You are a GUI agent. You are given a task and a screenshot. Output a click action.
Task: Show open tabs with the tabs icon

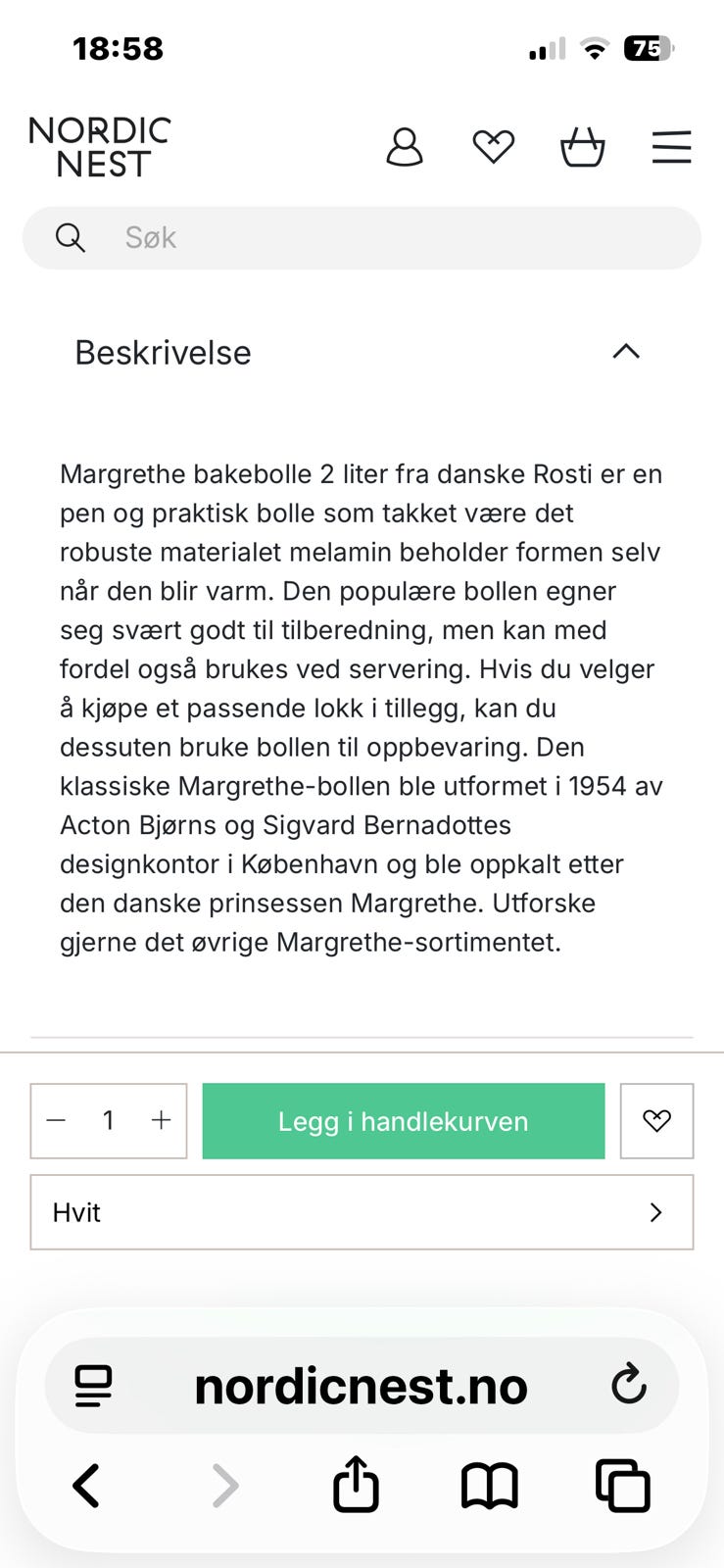click(x=623, y=1484)
